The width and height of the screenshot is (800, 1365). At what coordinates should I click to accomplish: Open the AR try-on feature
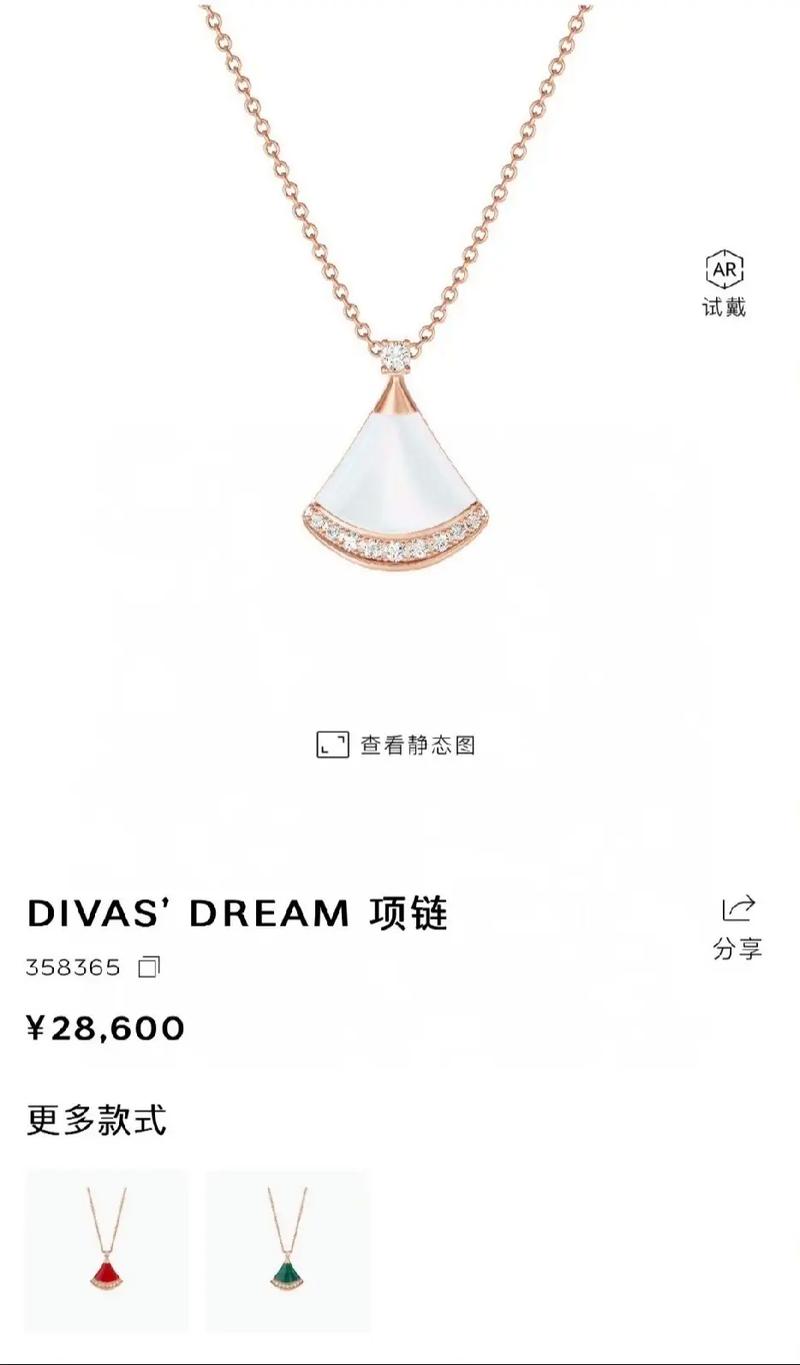click(x=724, y=282)
